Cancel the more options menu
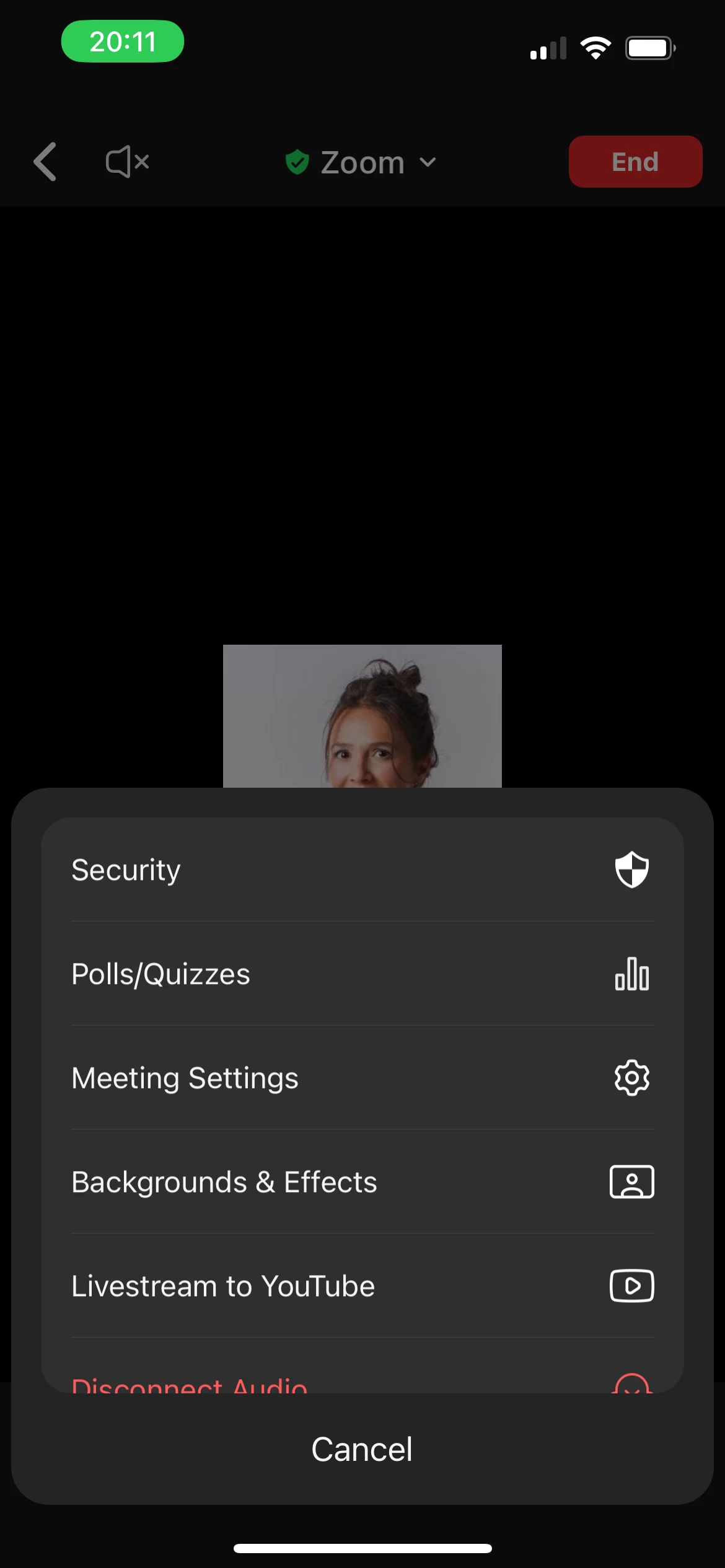Screen dimensions: 725x1568 (x=362, y=1449)
